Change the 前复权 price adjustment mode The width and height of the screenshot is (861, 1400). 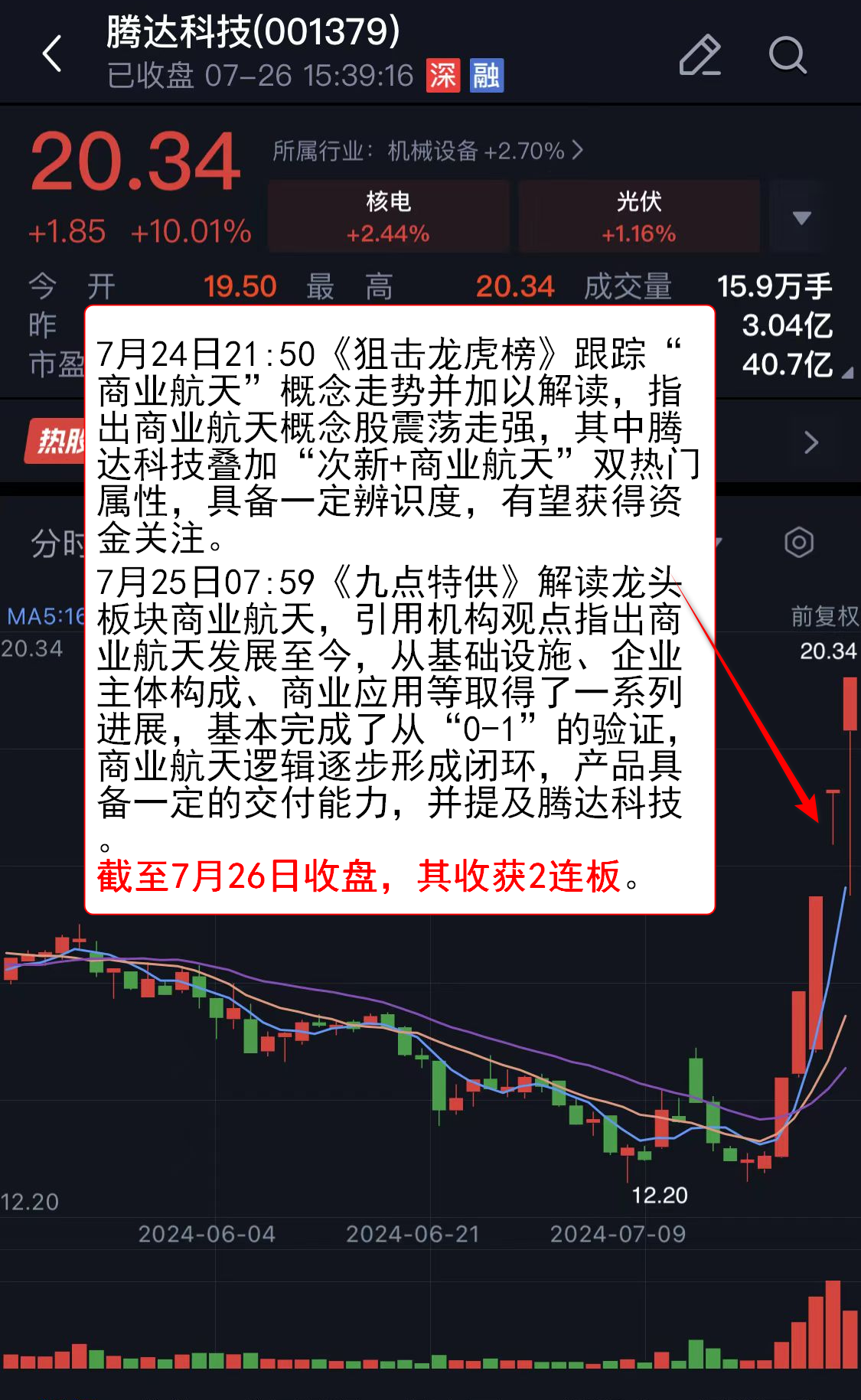[x=823, y=616]
